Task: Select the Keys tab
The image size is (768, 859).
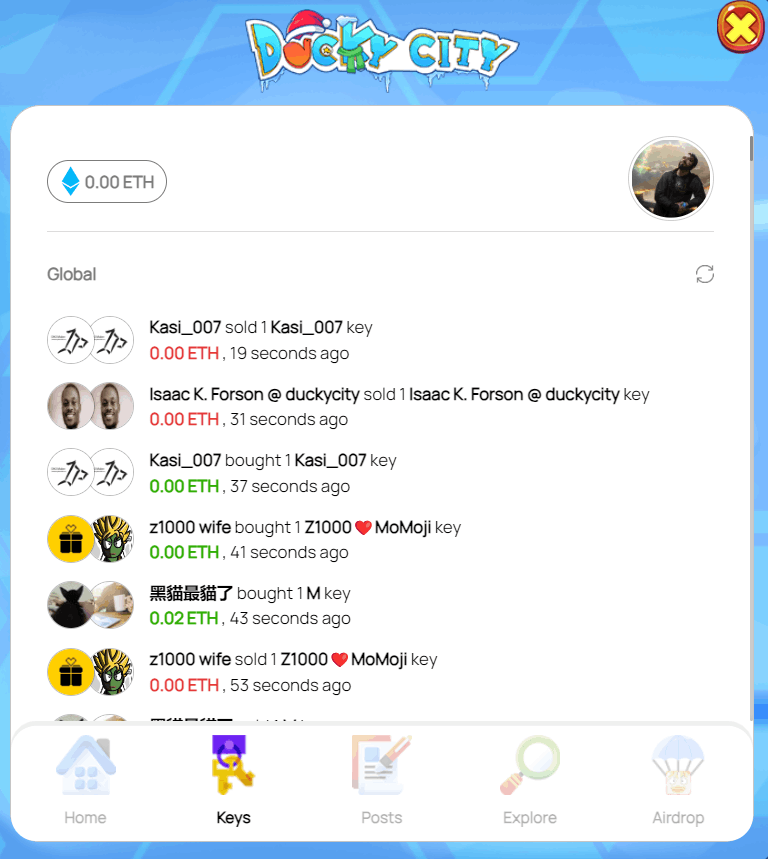Action: click(233, 780)
